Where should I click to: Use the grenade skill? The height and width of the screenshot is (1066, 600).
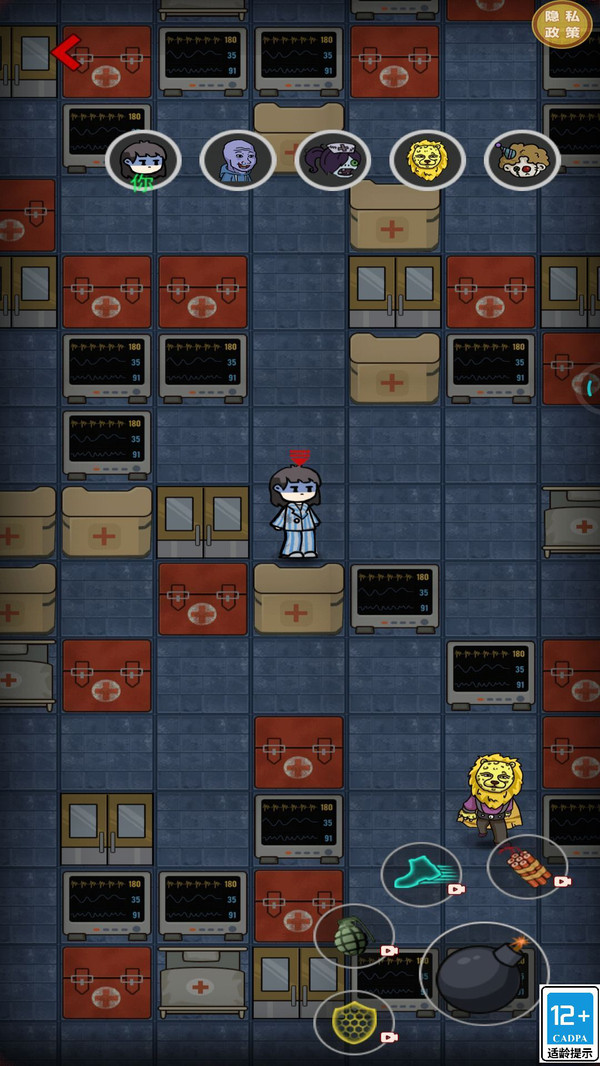click(x=353, y=937)
